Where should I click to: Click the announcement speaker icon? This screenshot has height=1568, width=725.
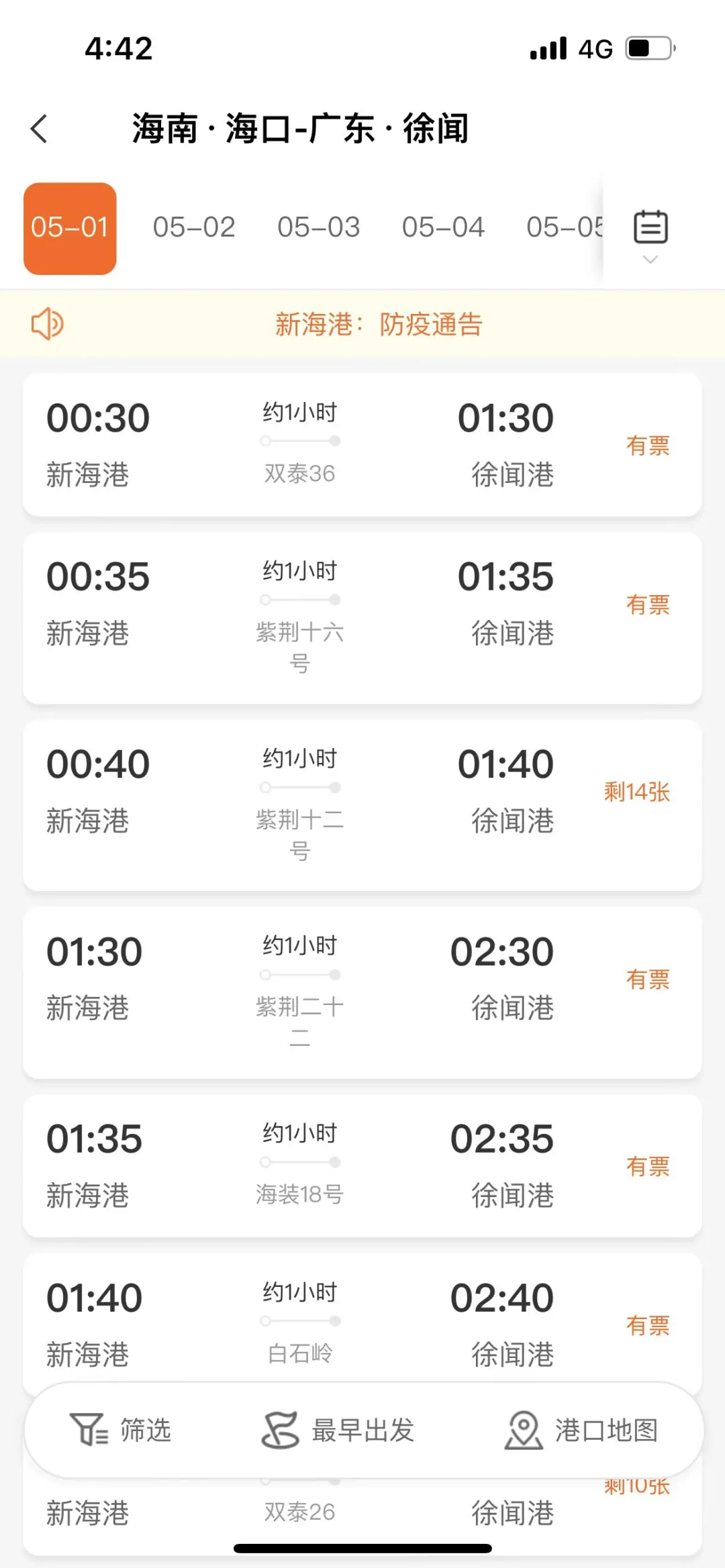coord(46,323)
